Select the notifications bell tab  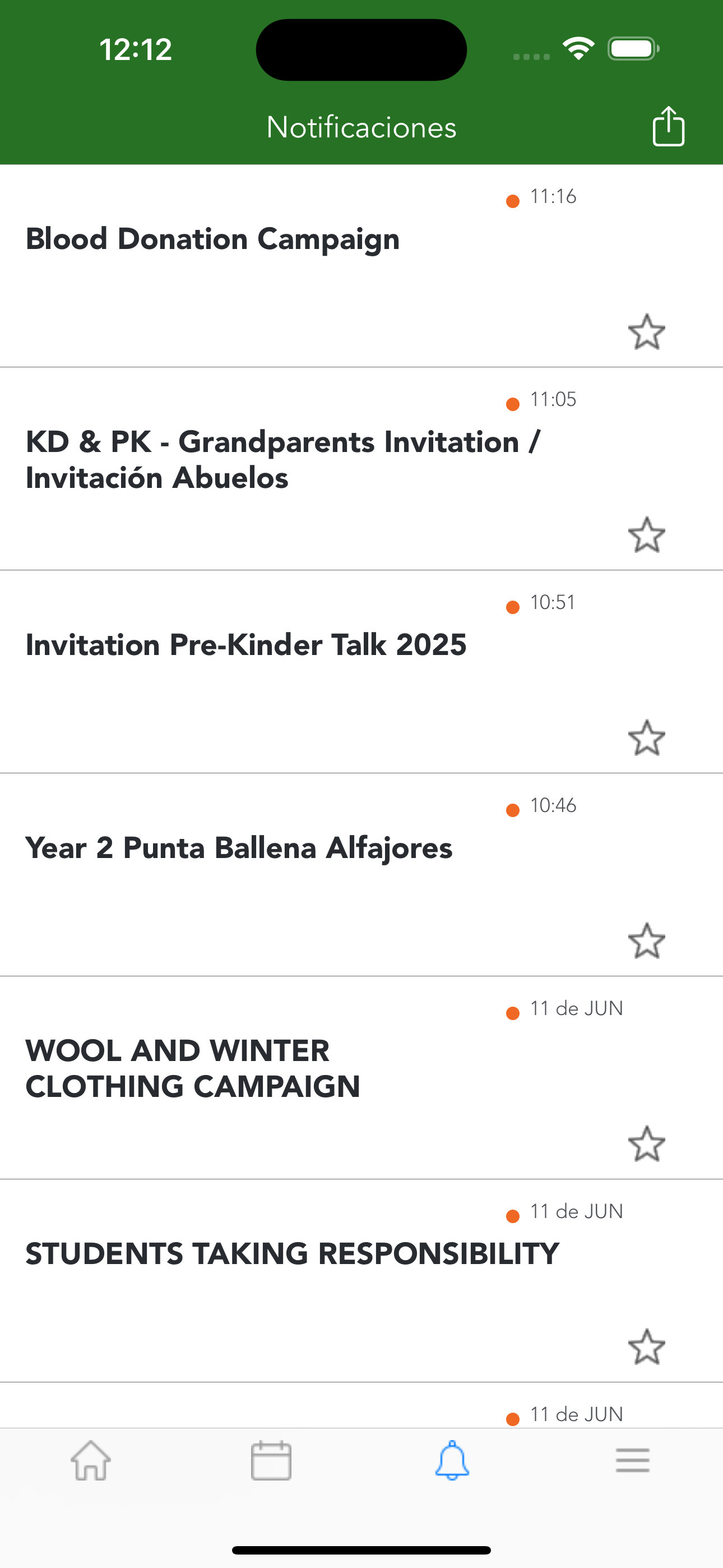(452, 1460)
